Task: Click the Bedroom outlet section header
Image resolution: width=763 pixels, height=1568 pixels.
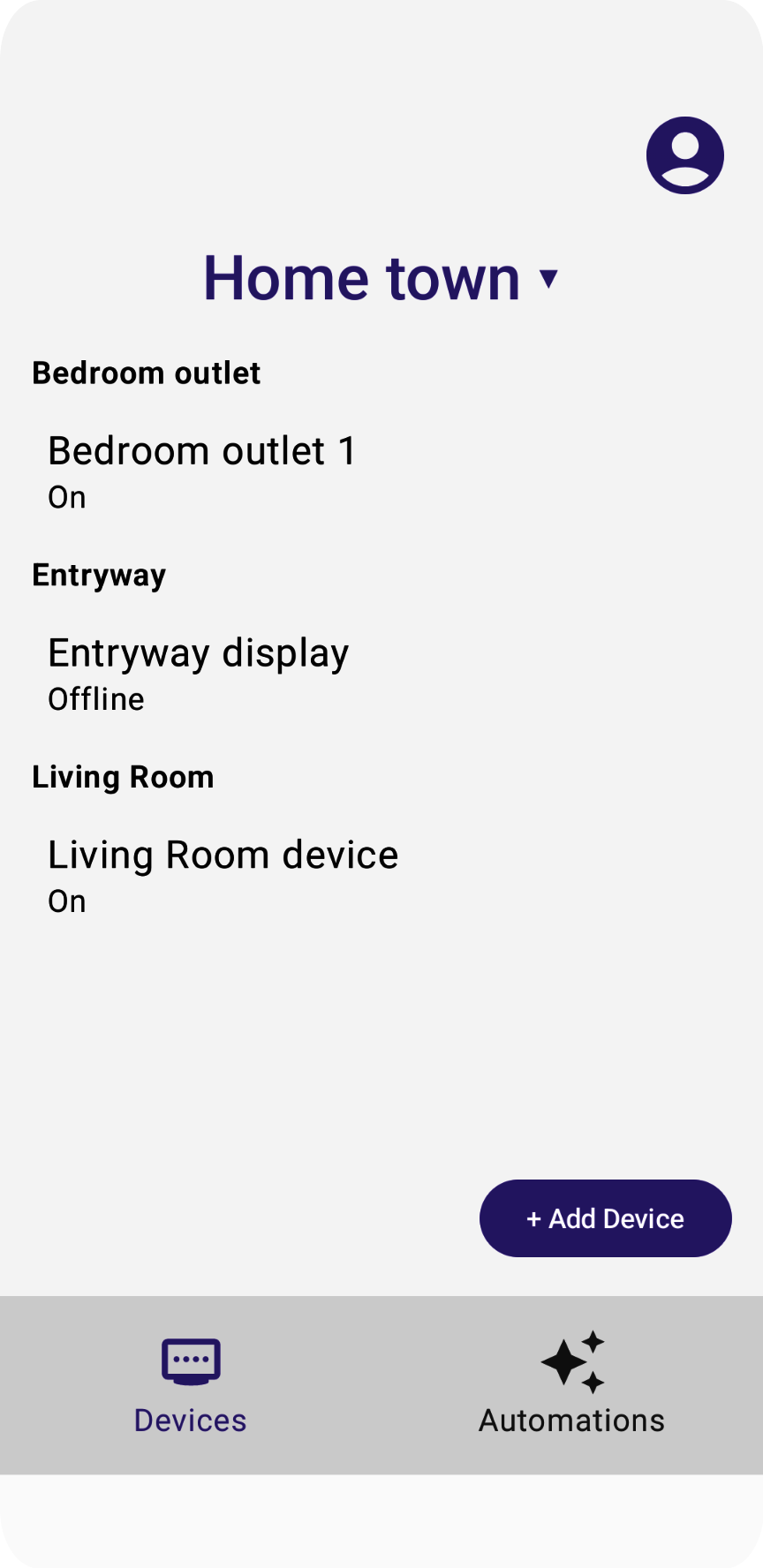Action: 146,373
